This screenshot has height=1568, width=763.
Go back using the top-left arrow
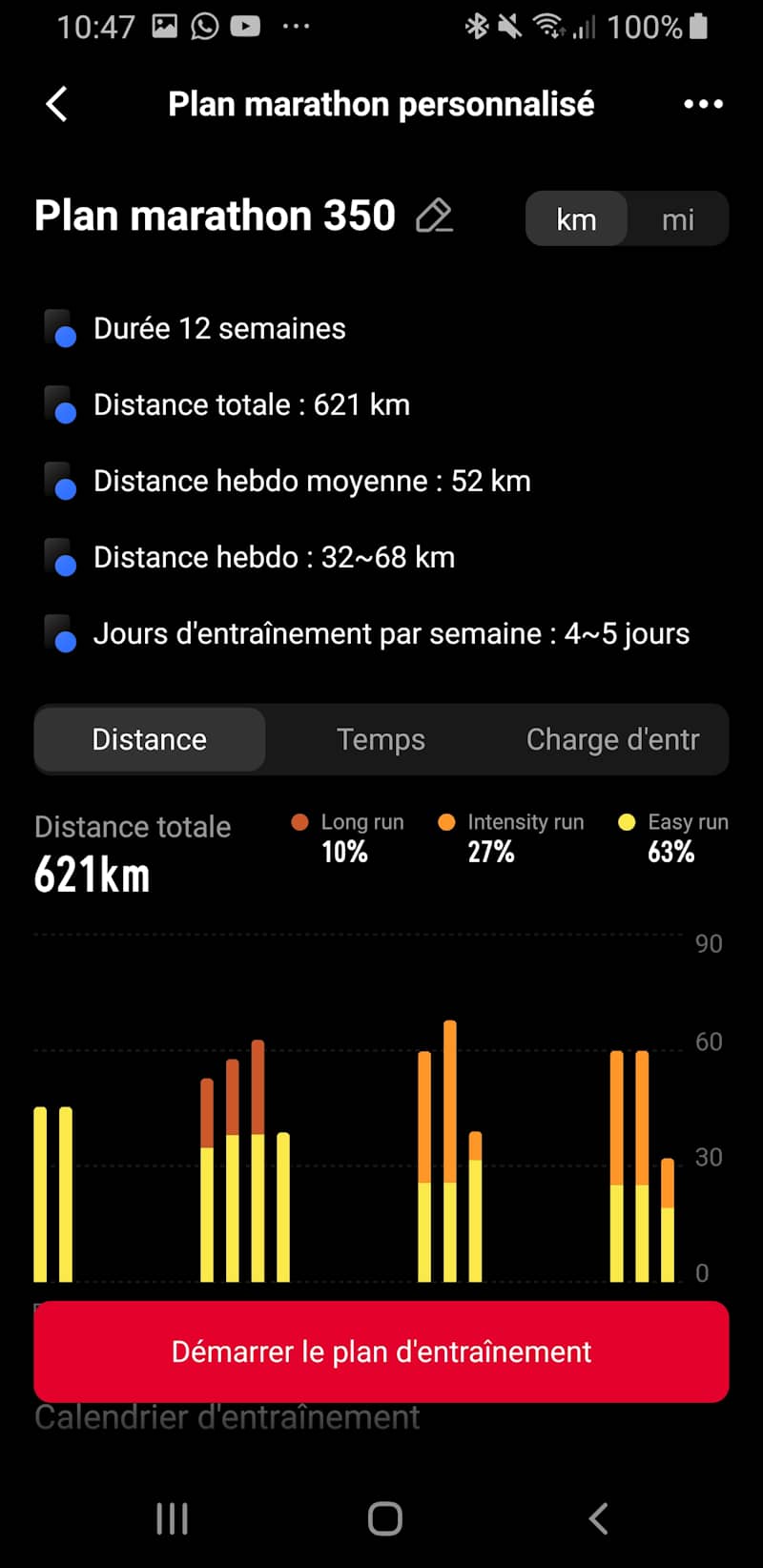57,104
